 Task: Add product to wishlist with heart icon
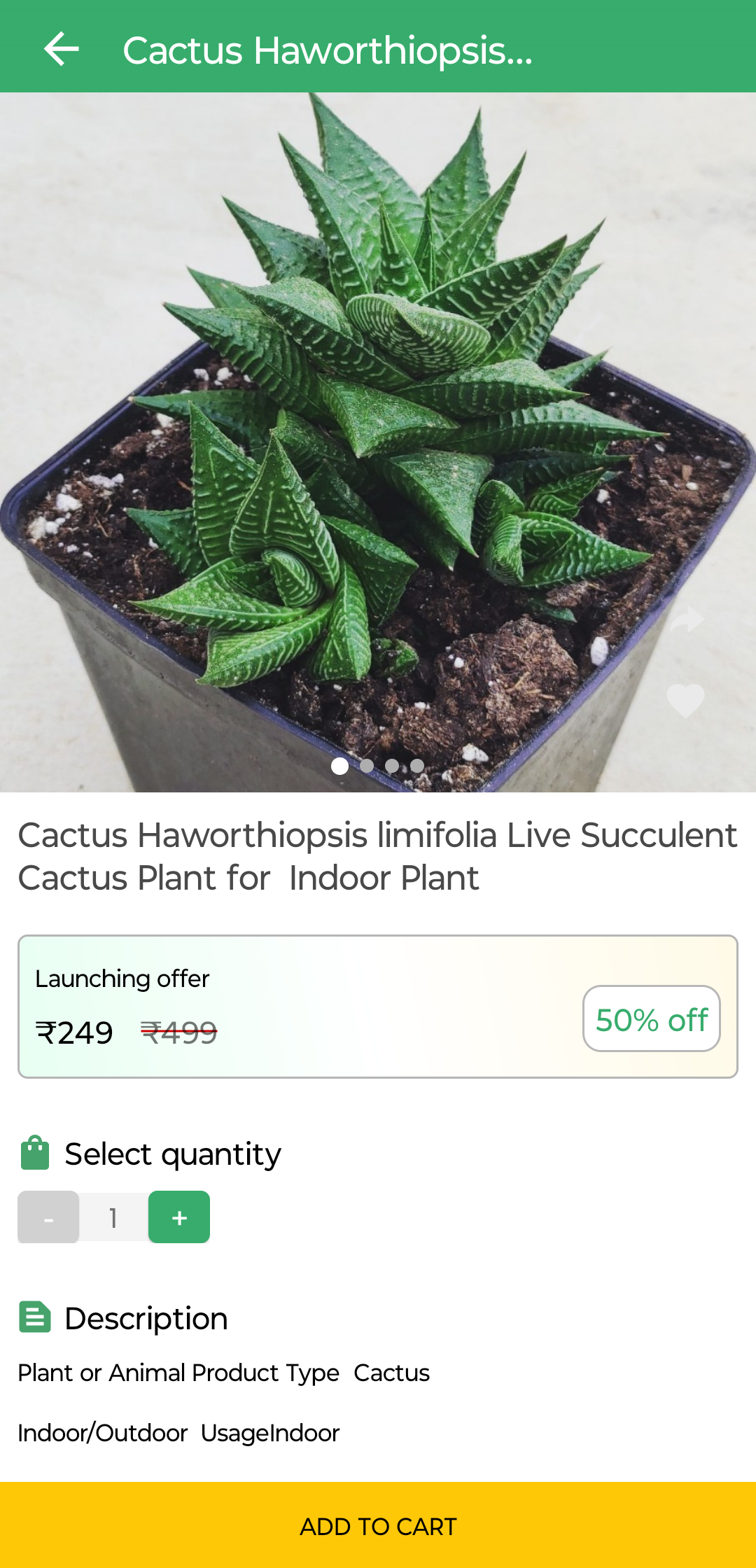pos(685,700)
